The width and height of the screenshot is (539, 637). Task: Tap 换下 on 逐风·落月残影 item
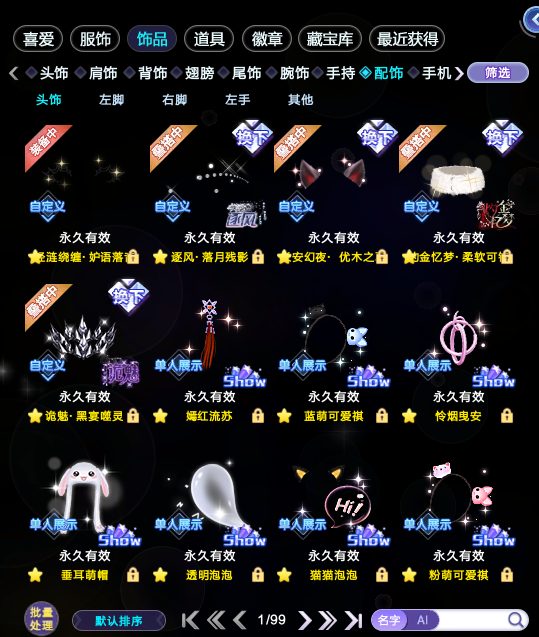click(x=252, y=137)
